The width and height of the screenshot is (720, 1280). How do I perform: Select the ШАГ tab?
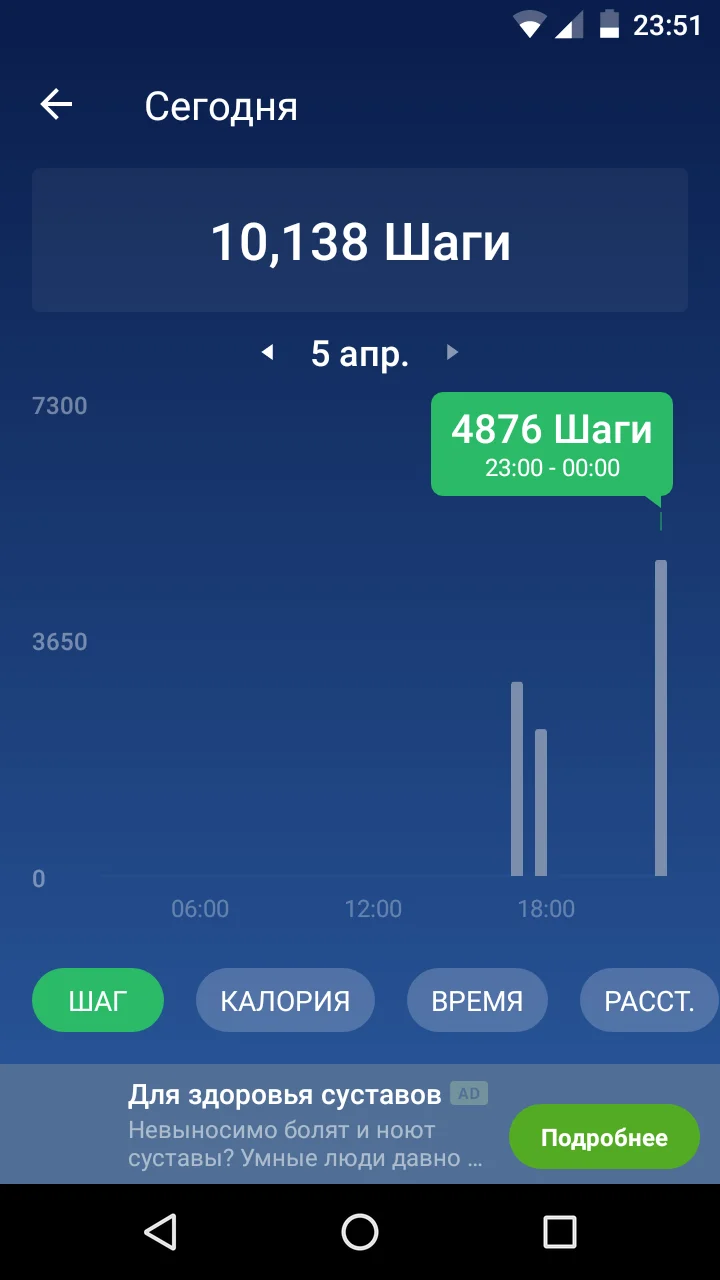98,1000
